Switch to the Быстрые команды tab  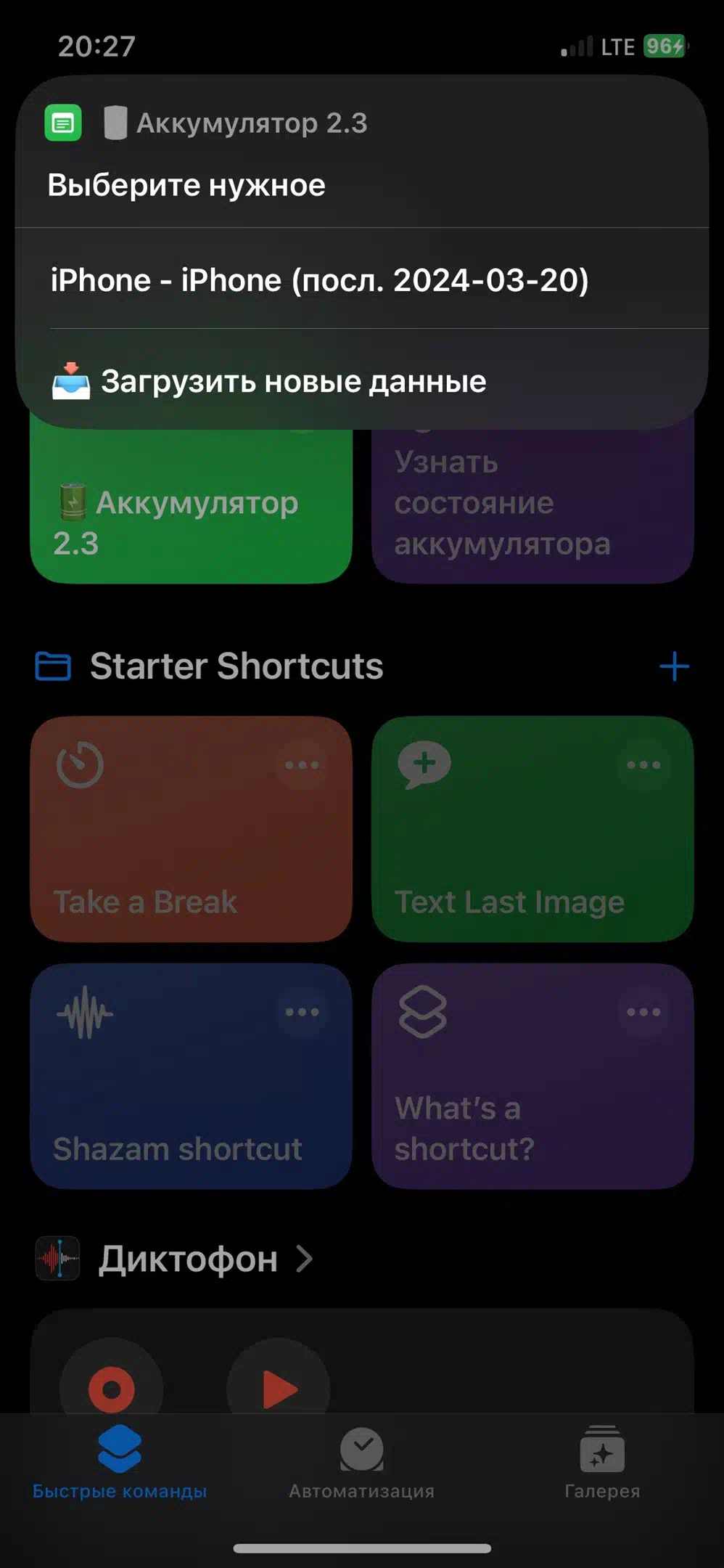[x=120, y=1463]
